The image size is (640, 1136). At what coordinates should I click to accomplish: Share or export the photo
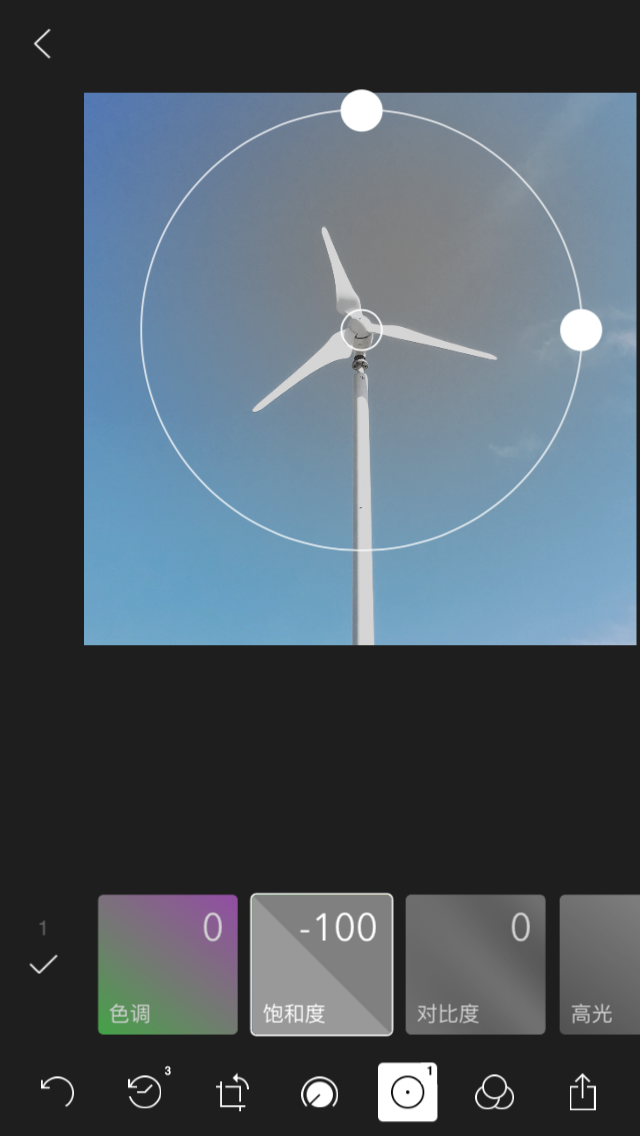pyautogui.click(x=582, y=1092)
